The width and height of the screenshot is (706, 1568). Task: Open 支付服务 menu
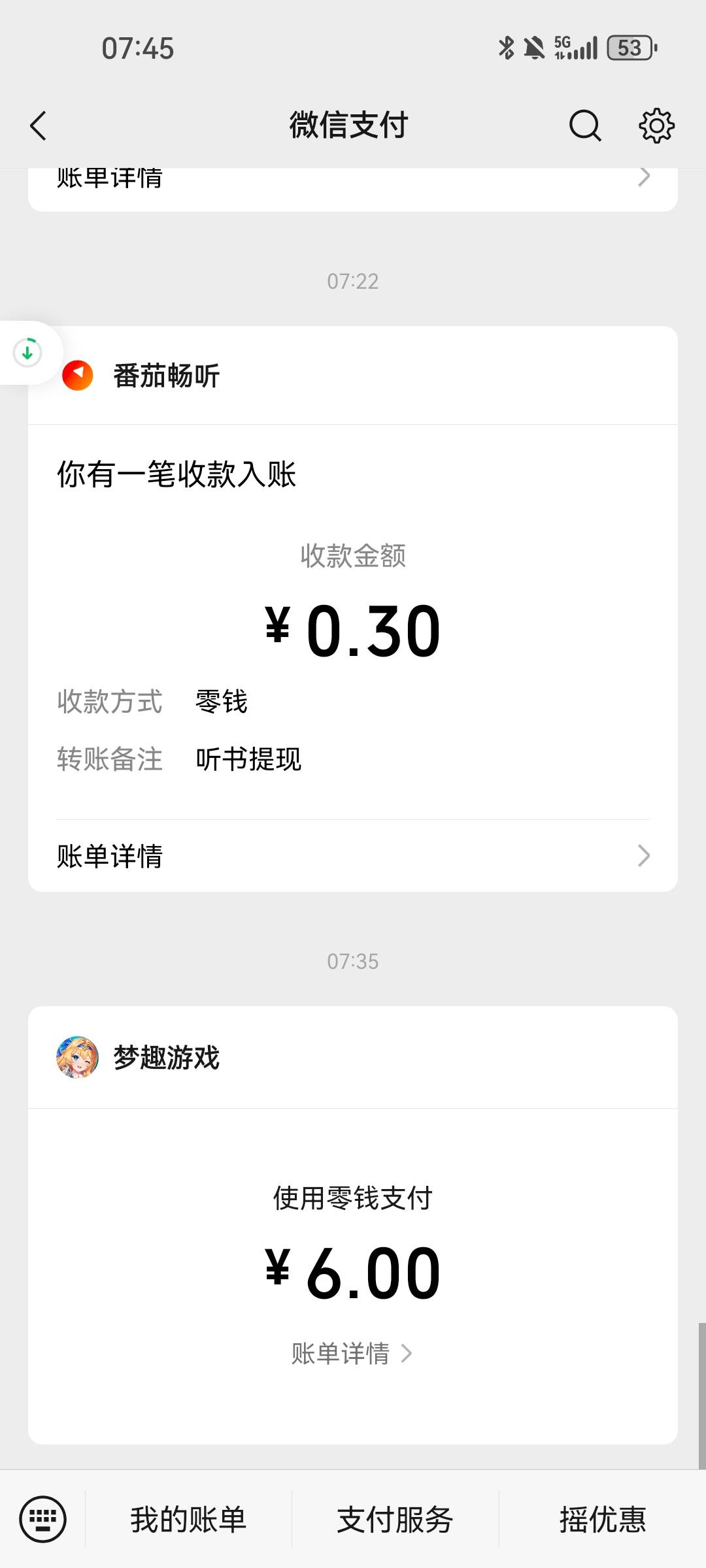(395, 1519)
